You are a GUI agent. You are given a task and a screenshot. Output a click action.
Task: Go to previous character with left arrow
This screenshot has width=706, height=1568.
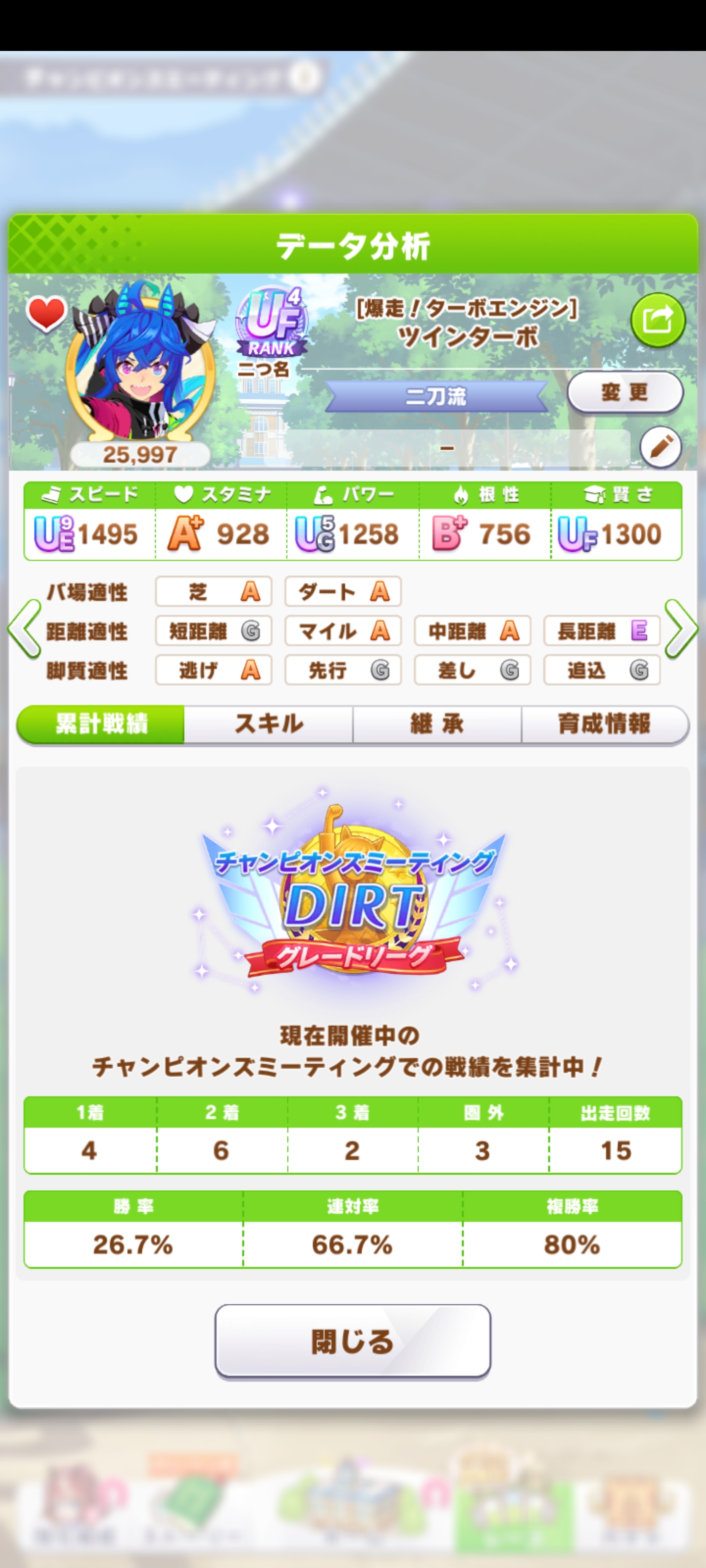[25, 629]
